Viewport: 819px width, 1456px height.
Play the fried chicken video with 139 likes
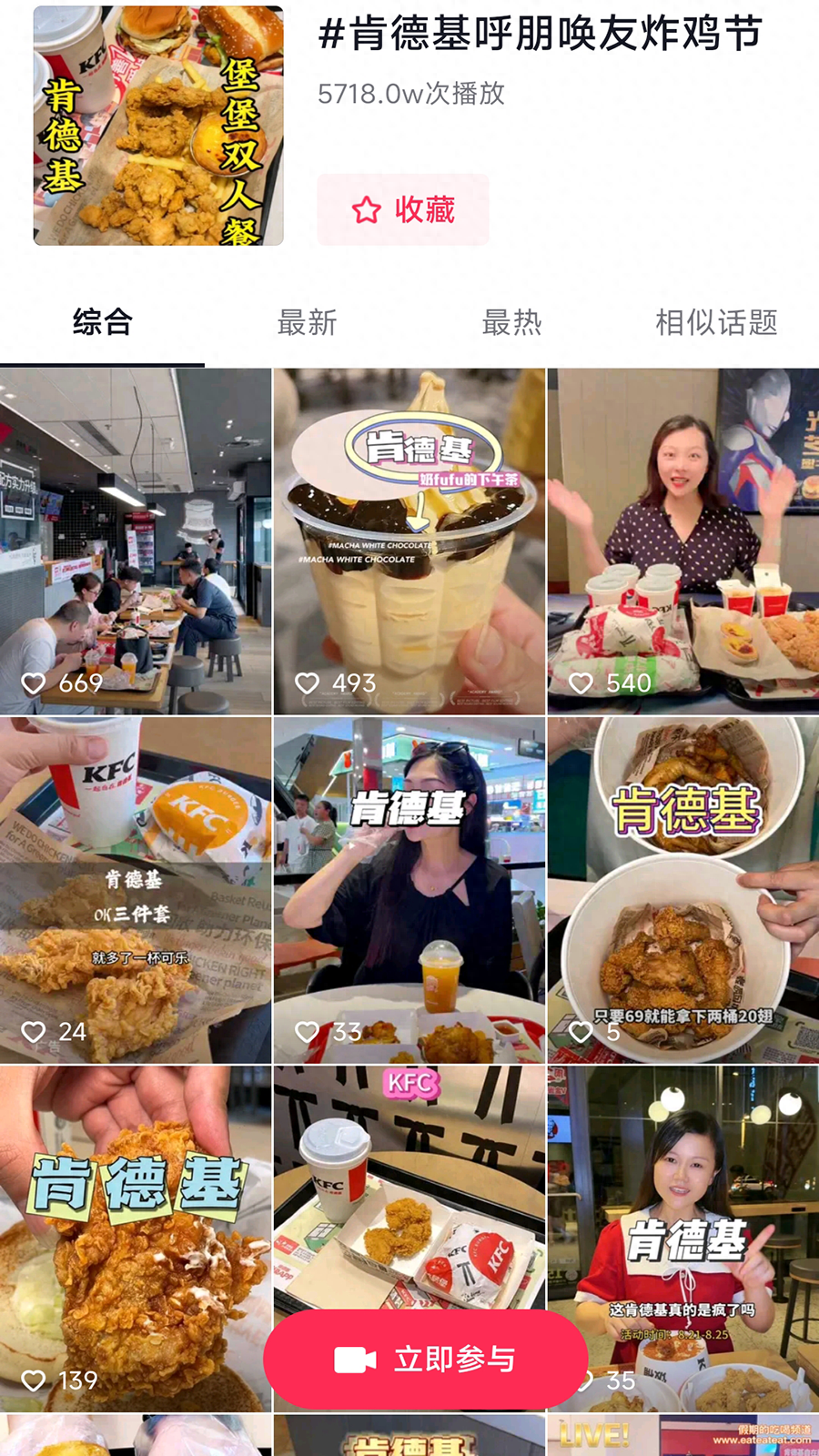pos(136,1238)
